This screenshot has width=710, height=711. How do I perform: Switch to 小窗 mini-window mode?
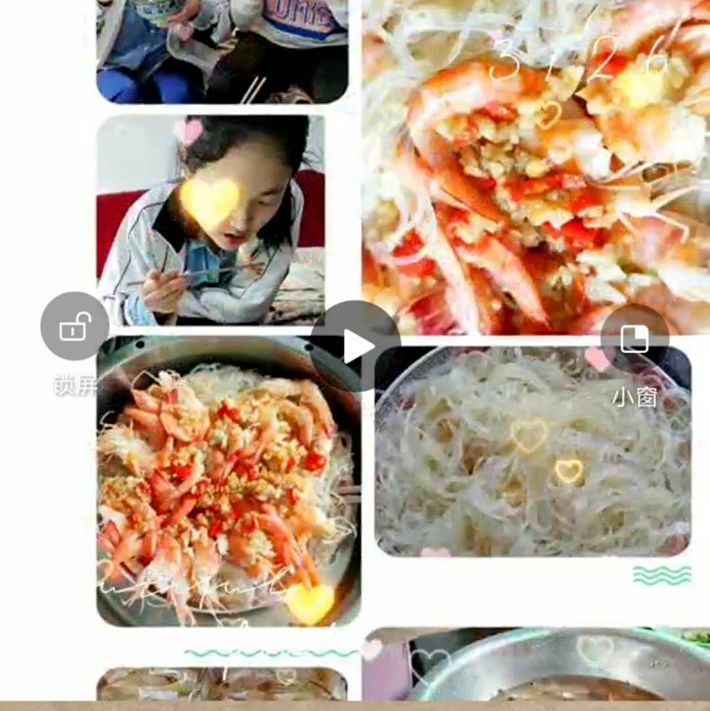pyautogui.click(x=634, y=340)
